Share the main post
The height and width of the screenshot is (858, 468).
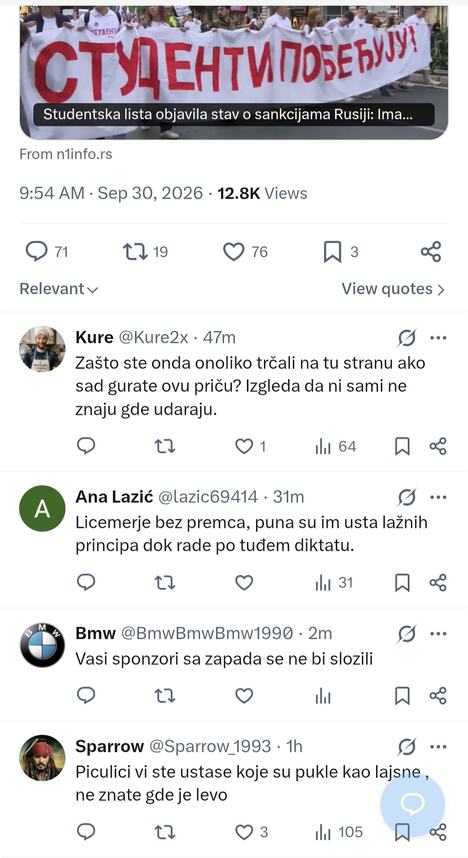click(x=431, y=252)
